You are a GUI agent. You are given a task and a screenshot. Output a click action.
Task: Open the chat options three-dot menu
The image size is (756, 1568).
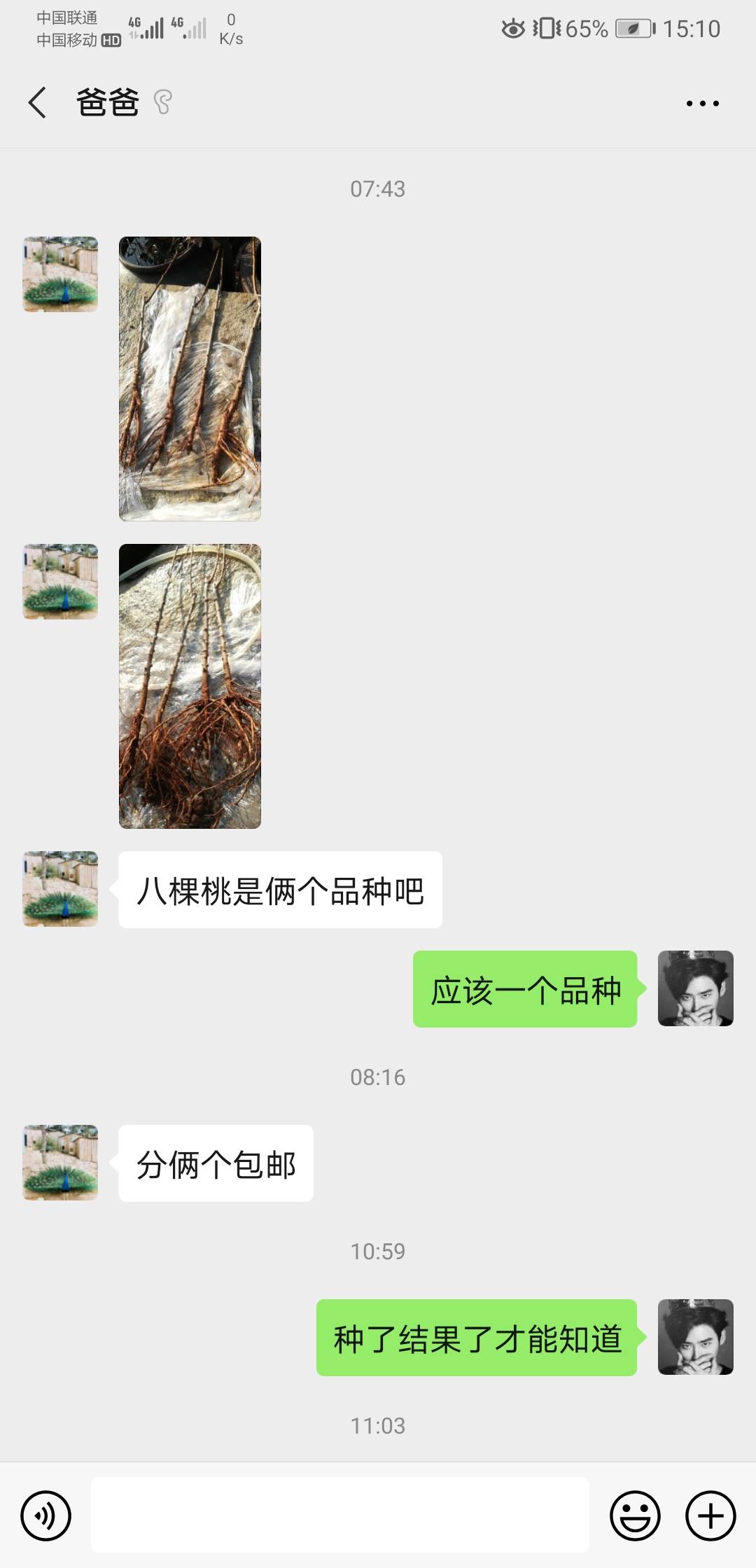click(702, 104)
